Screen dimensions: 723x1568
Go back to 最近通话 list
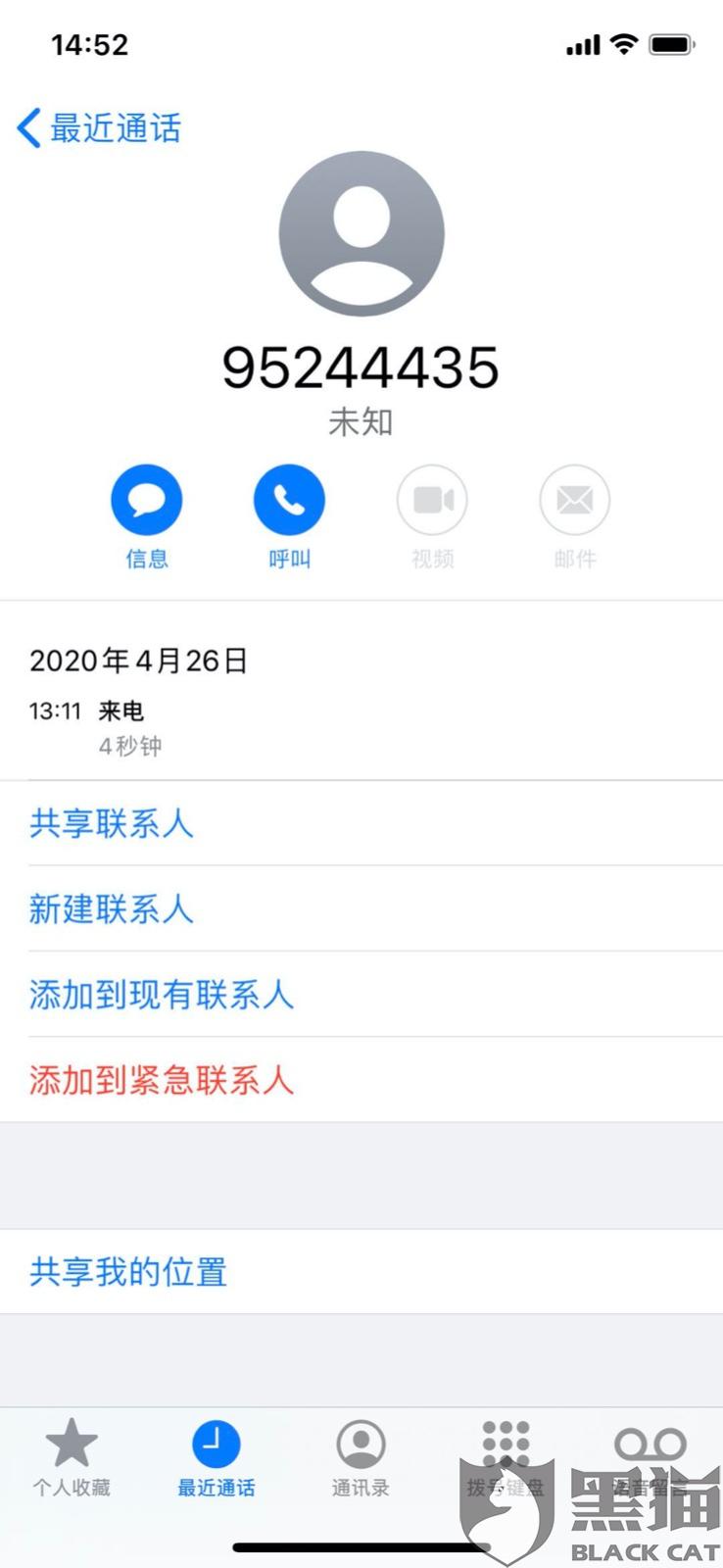pos(100,128)
